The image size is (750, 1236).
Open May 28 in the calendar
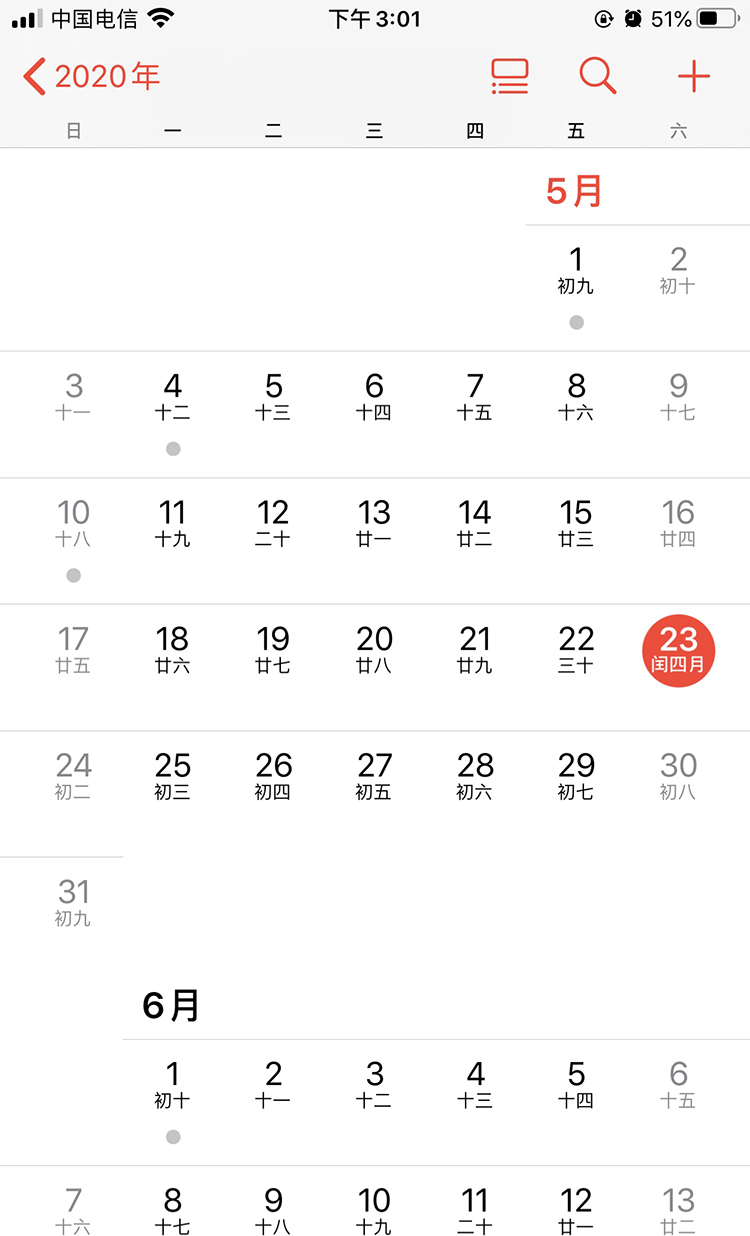point(475,777)
